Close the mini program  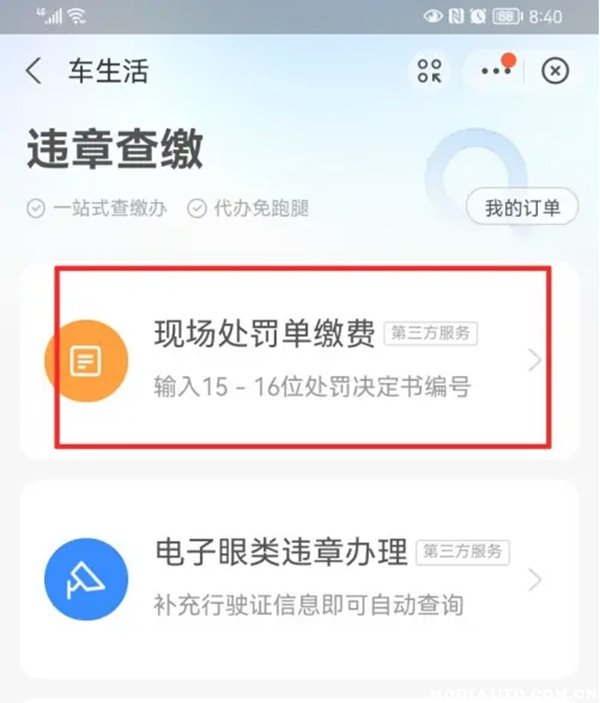[555, 71]
